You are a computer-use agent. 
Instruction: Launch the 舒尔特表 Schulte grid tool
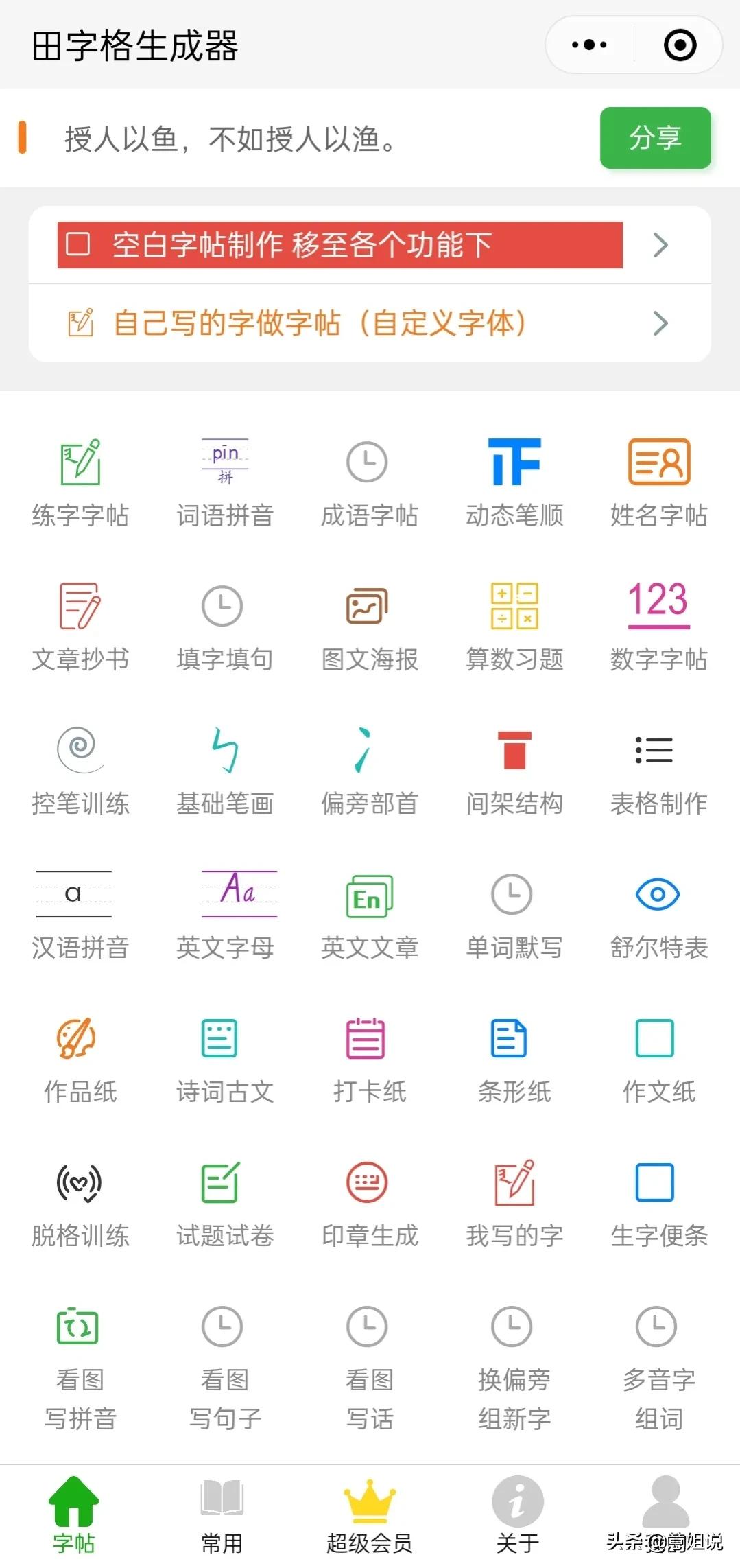click(658, 913)
